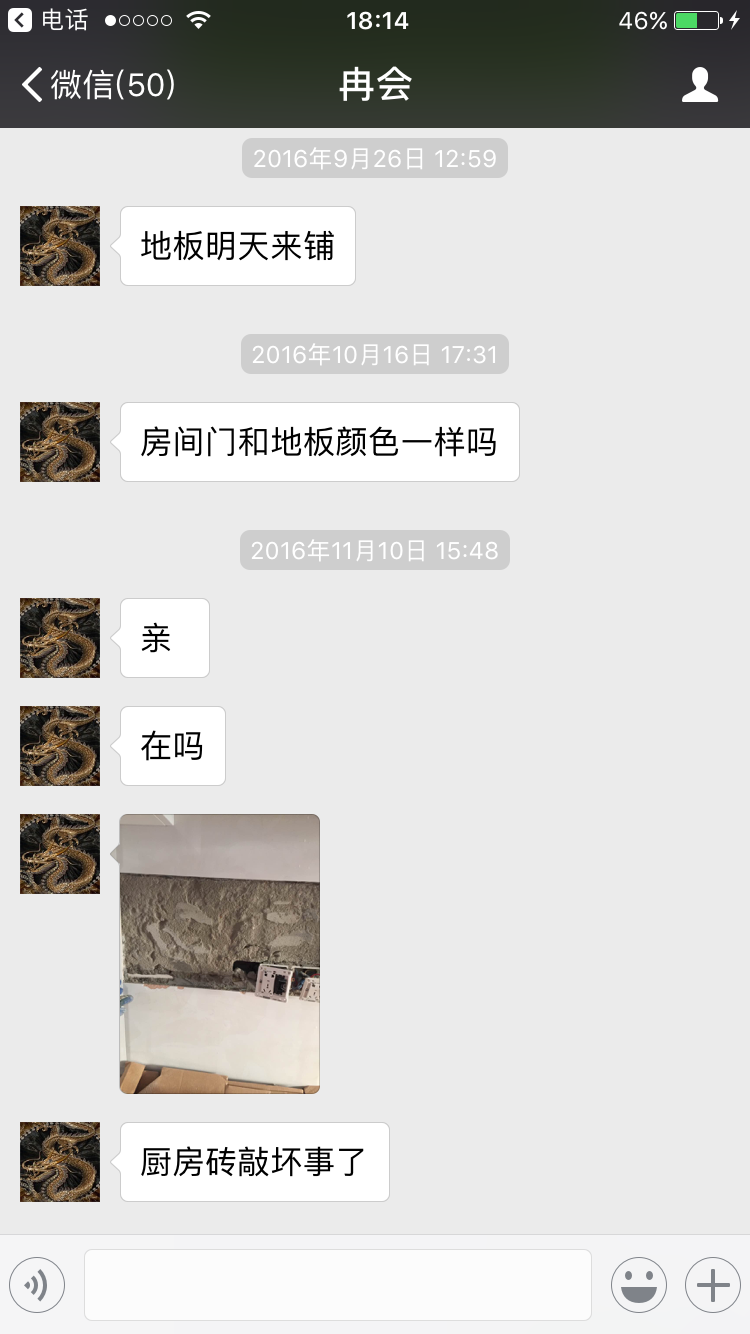Open the plus attachments menu

[712, 1285]
